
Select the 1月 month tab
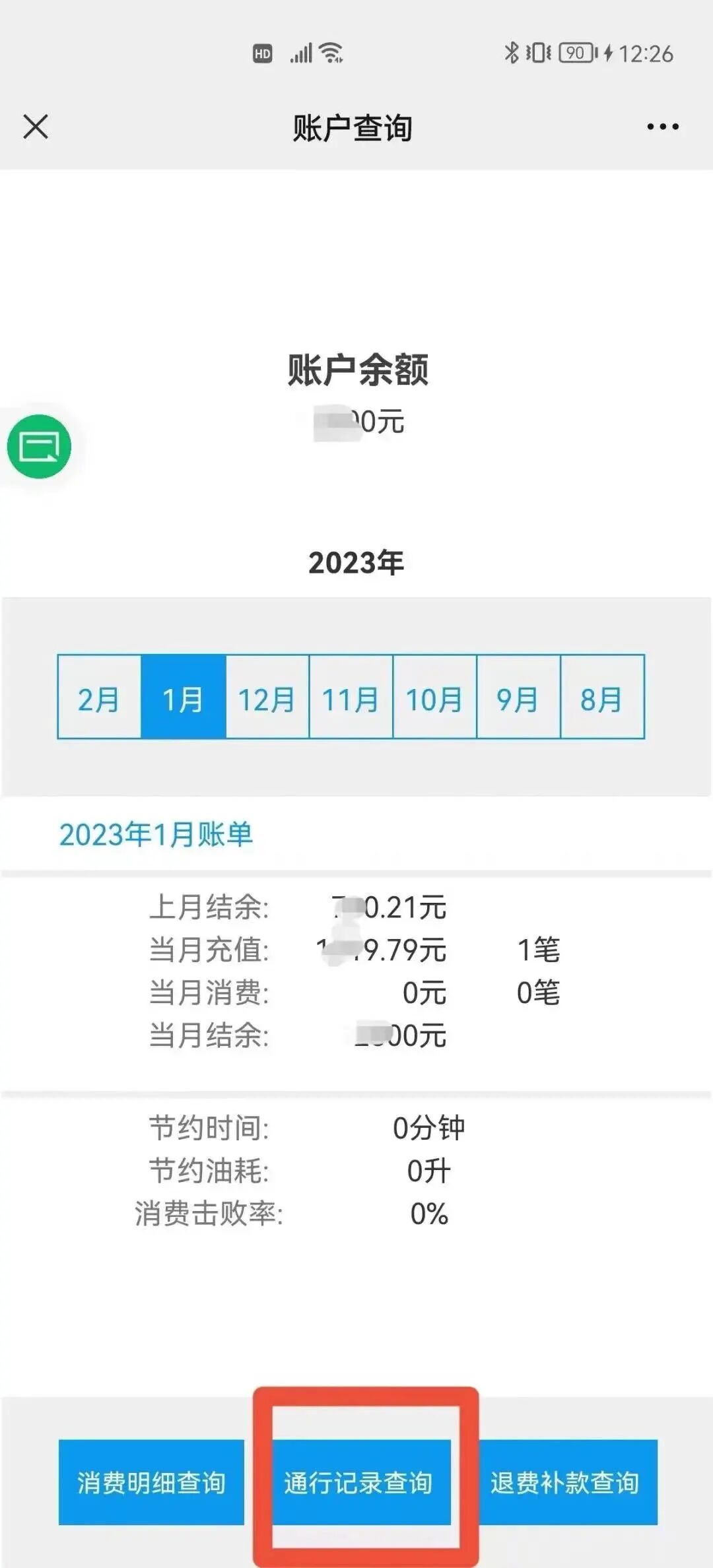[183, 697]
